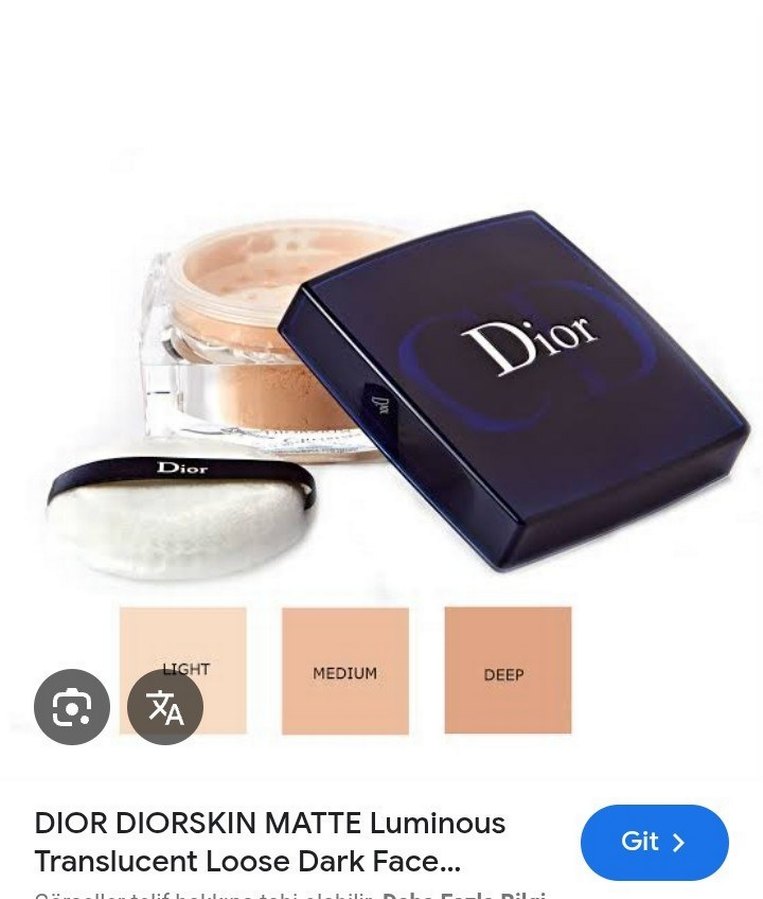Open the DIOR DIORSKIN MATTE product page title

[x=270, y=842]
